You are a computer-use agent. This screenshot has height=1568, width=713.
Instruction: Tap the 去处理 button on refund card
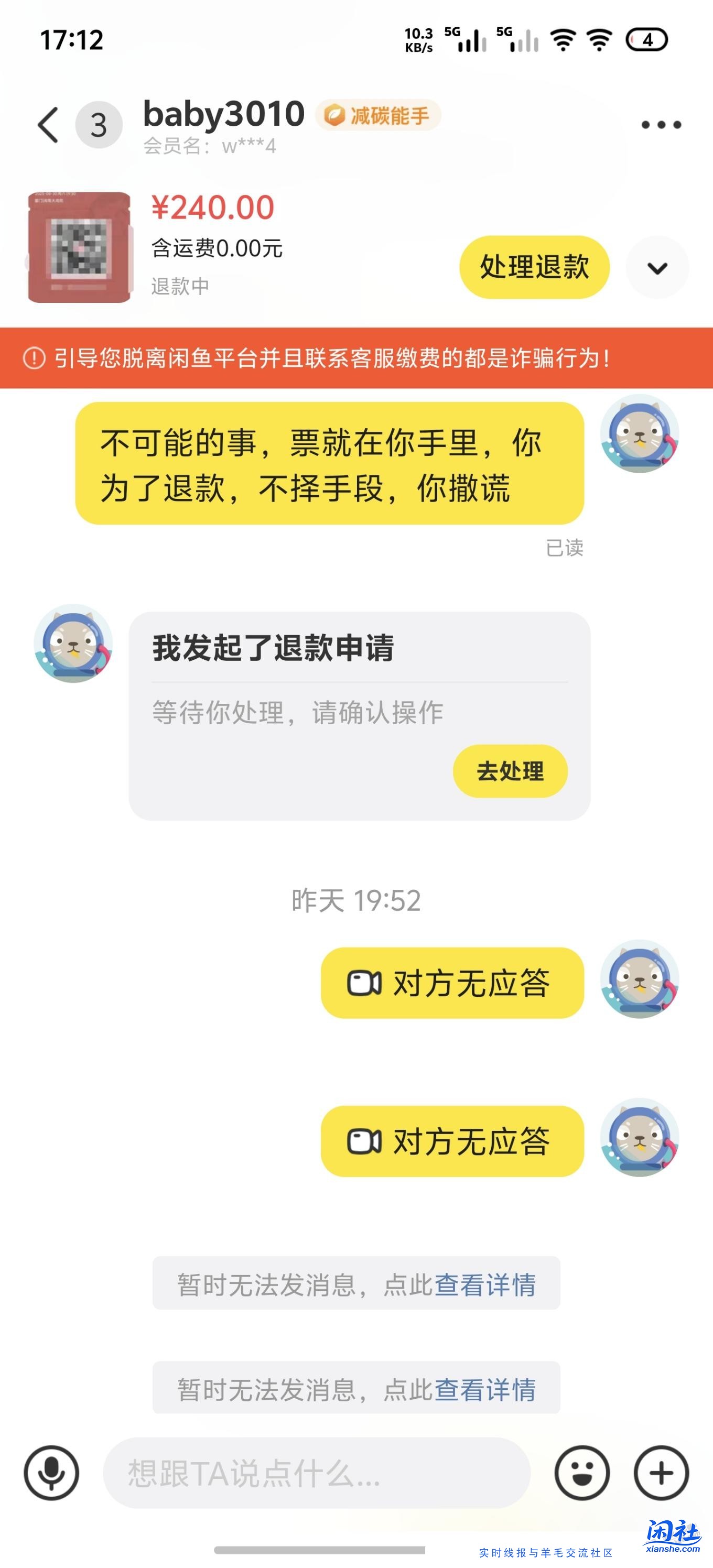point(510,771)
